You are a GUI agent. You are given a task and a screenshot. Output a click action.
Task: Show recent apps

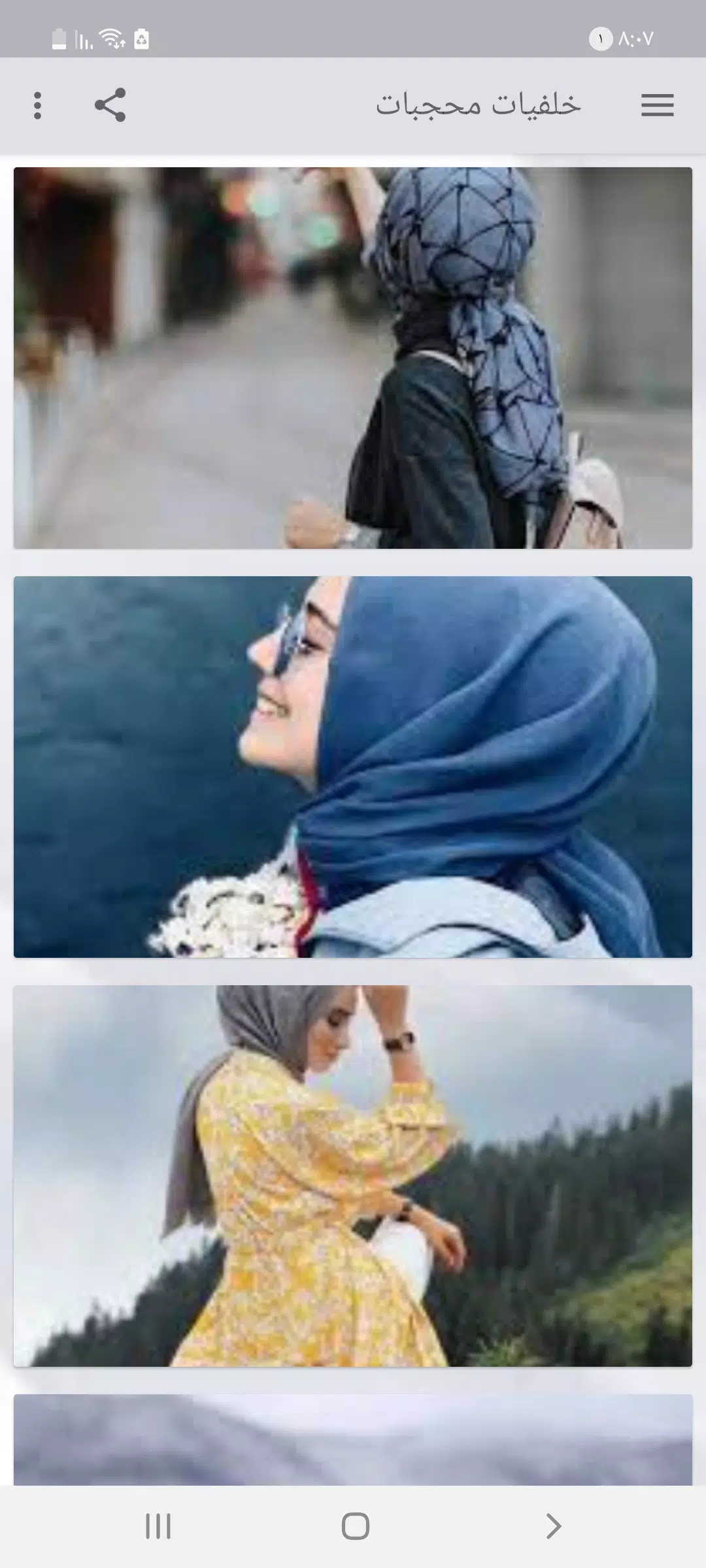click(x=158, y=1526)
